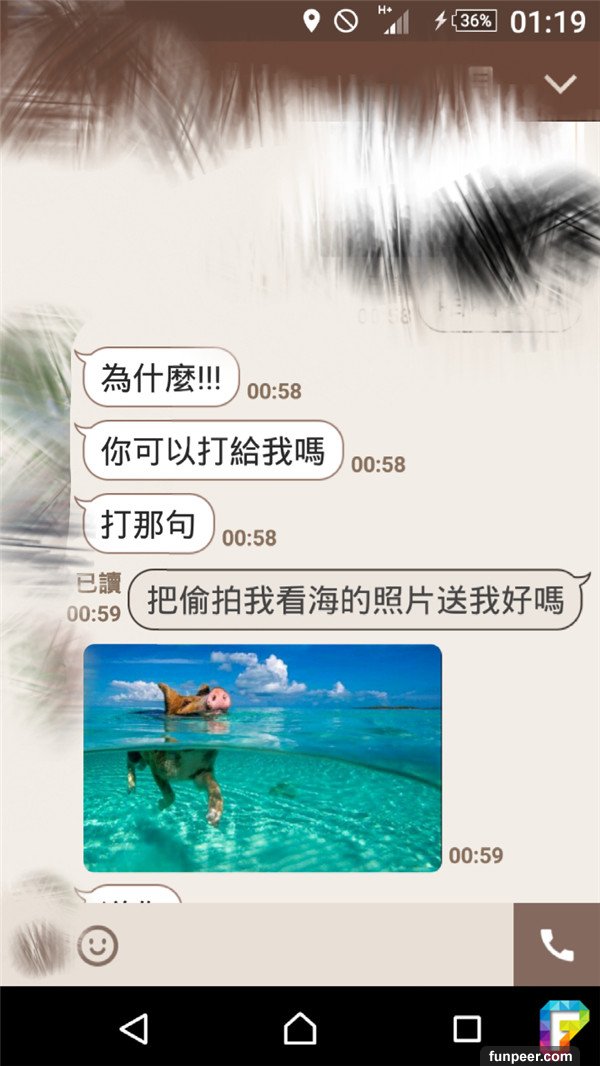Tap the message input field
Image resolution: width=600 pixels, height=1066 pixels.
point(315,945)
